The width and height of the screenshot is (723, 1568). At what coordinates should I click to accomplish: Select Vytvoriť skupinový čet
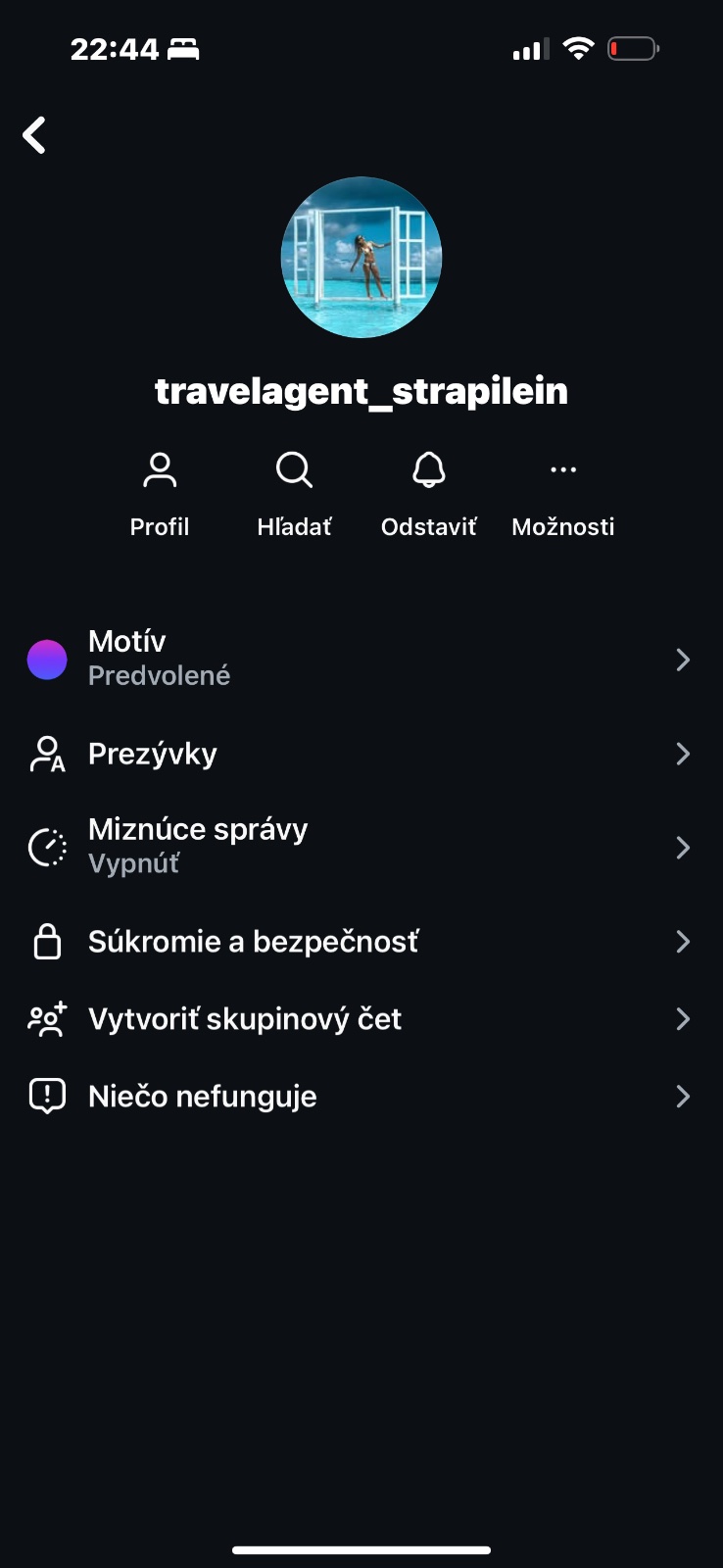361,1019
